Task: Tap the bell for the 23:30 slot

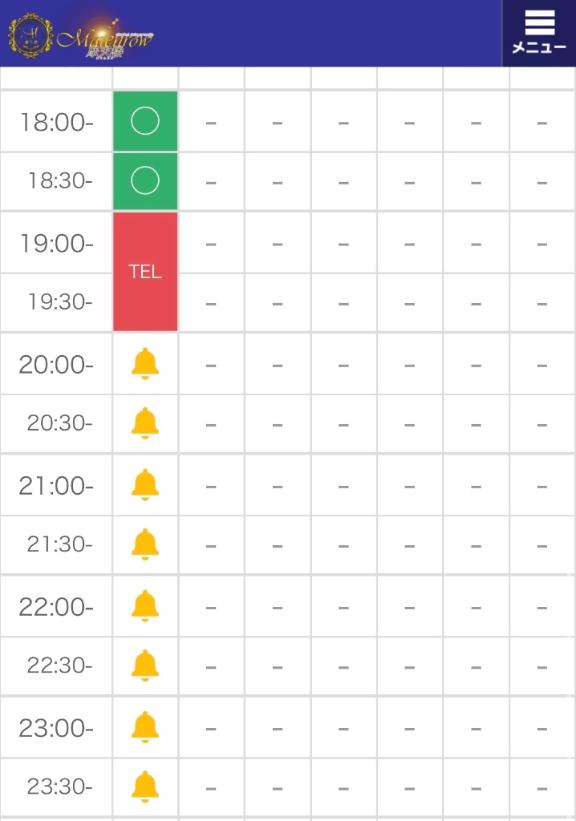Action: 145,787
